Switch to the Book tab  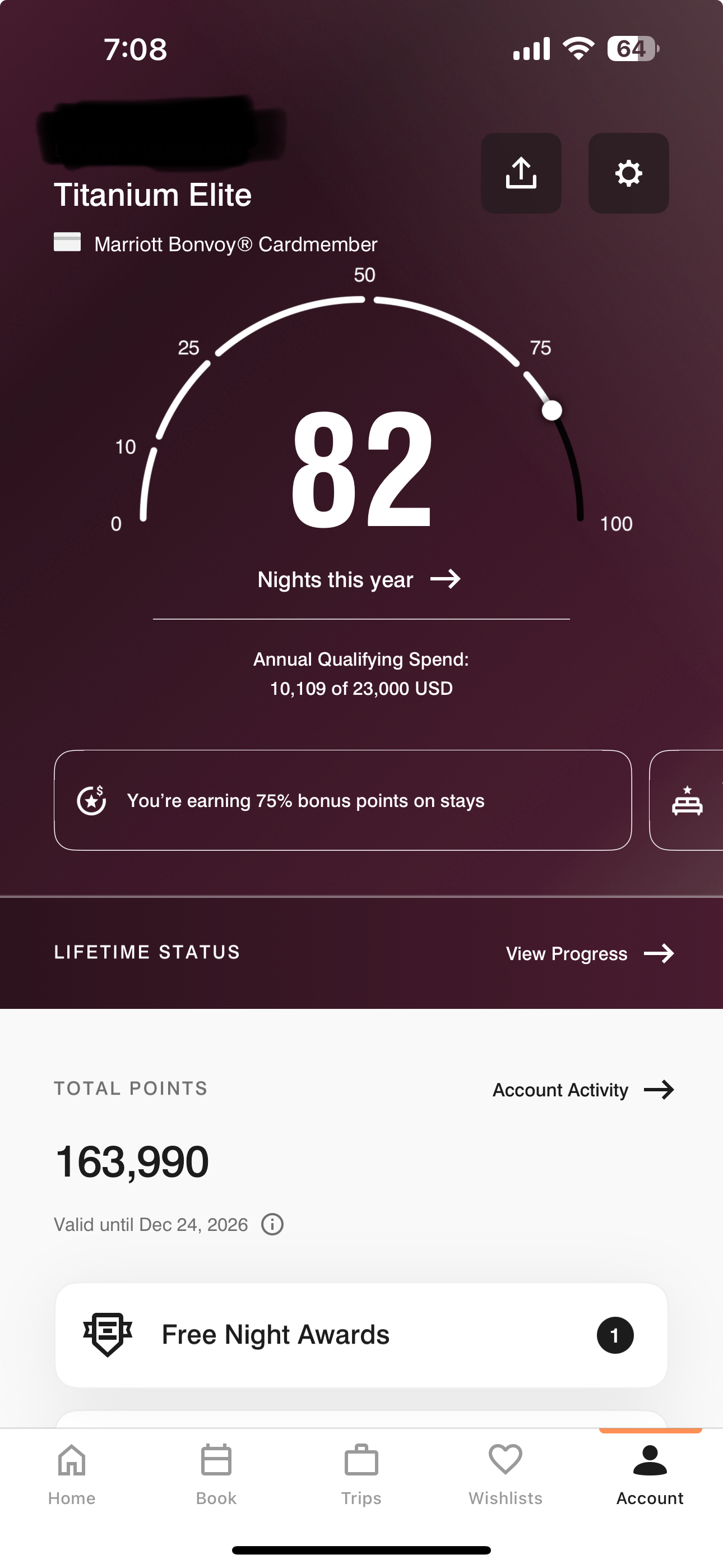216,1475
